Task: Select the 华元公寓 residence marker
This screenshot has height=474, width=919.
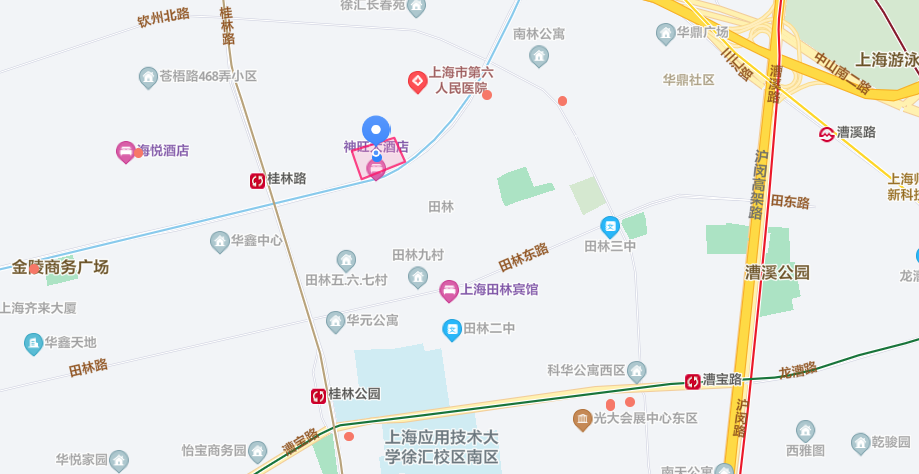Action: tap(336, 321)
